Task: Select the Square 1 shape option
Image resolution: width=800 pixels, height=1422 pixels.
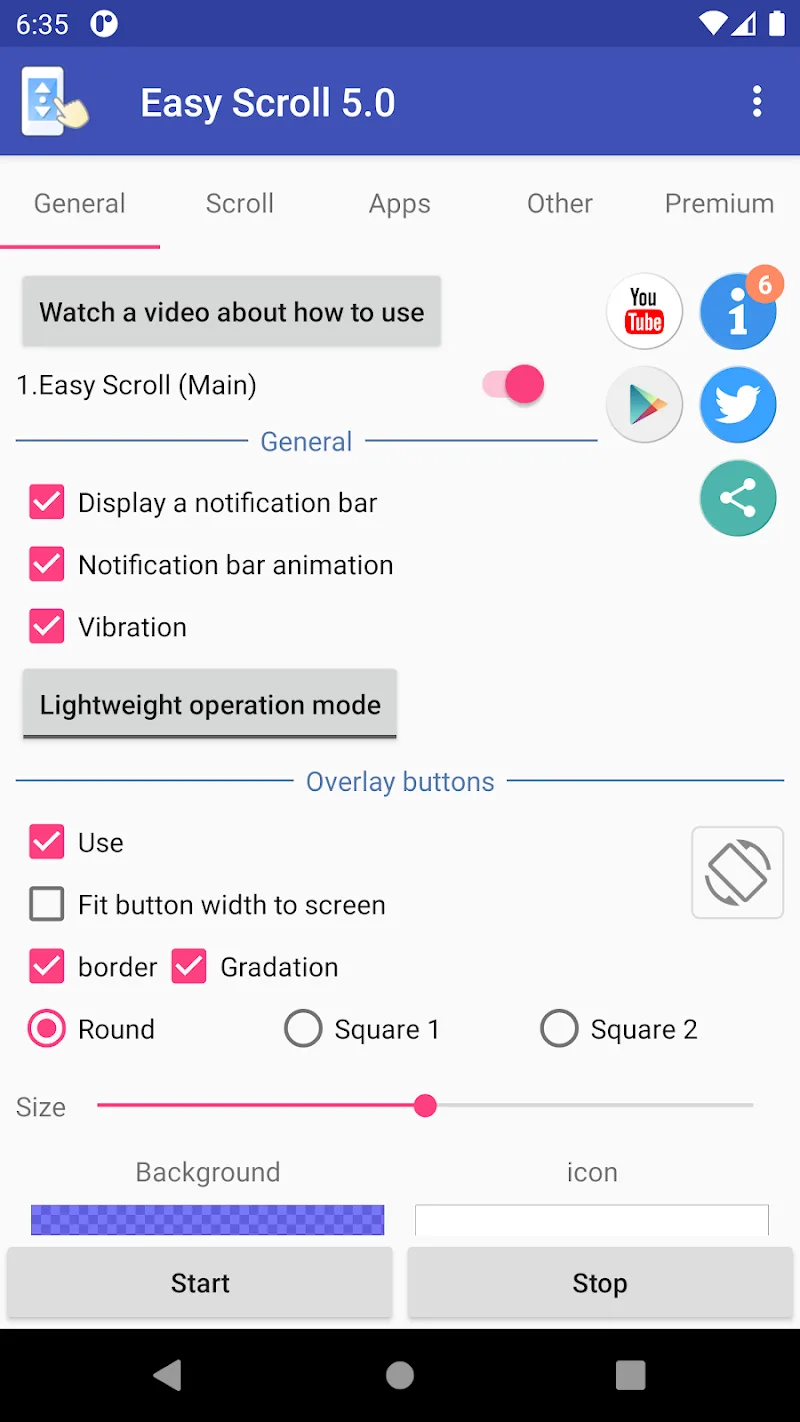Action: pos(303,1029)
